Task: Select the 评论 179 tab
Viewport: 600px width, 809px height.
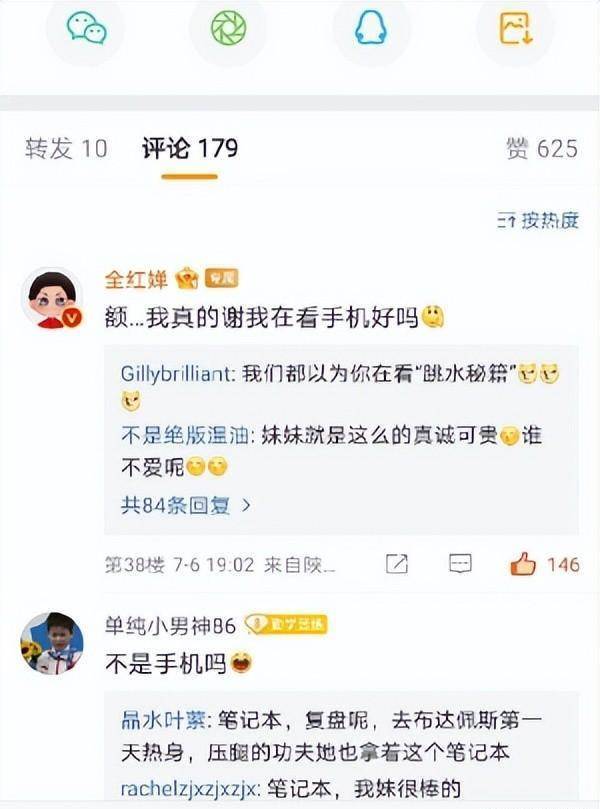Action: [x=189, y=149]
